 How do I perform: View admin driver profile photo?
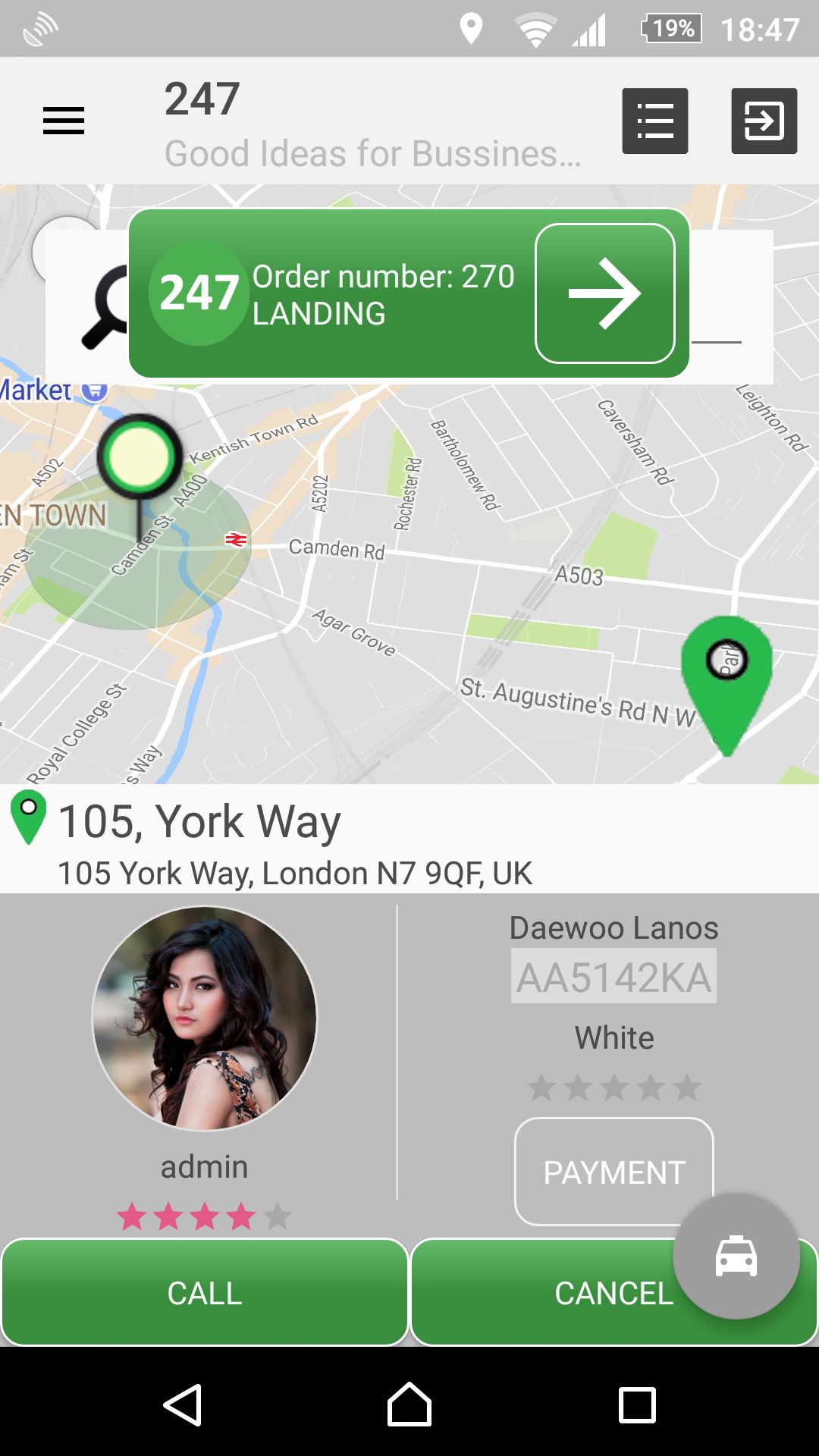point(205,1018)
